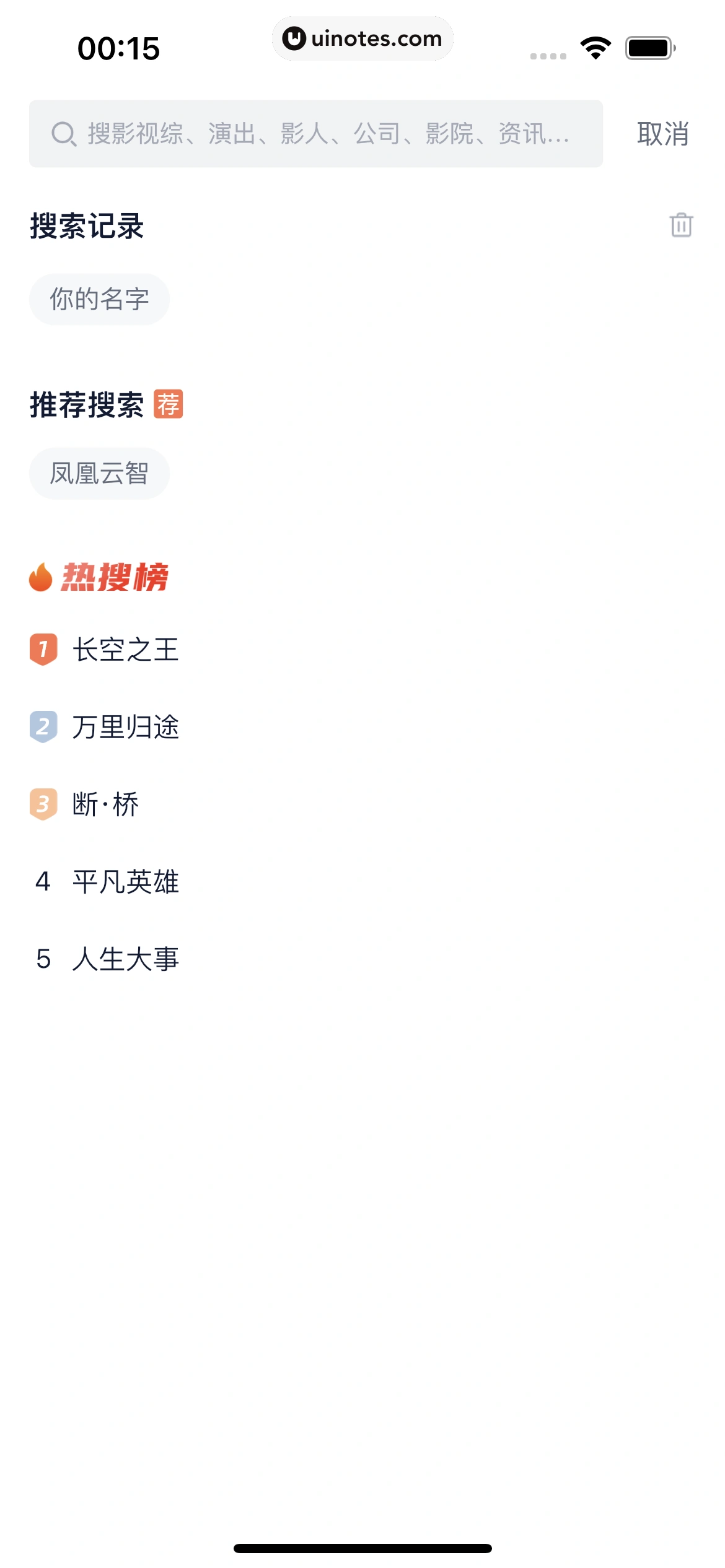Open hot search 万里归途
The width and height of the screenshot is (725, 1568).
pos(125,727)
